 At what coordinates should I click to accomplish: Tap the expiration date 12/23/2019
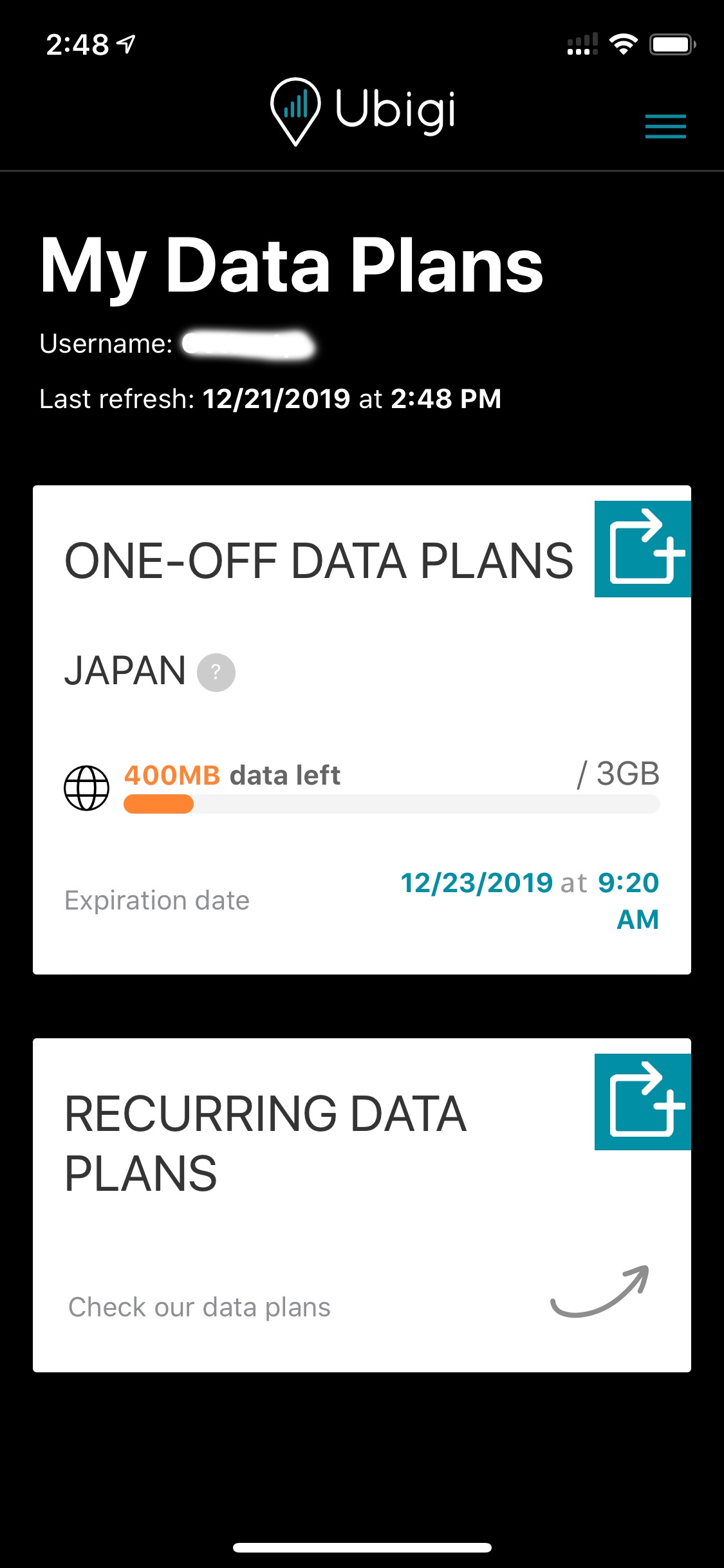[476, 883]
